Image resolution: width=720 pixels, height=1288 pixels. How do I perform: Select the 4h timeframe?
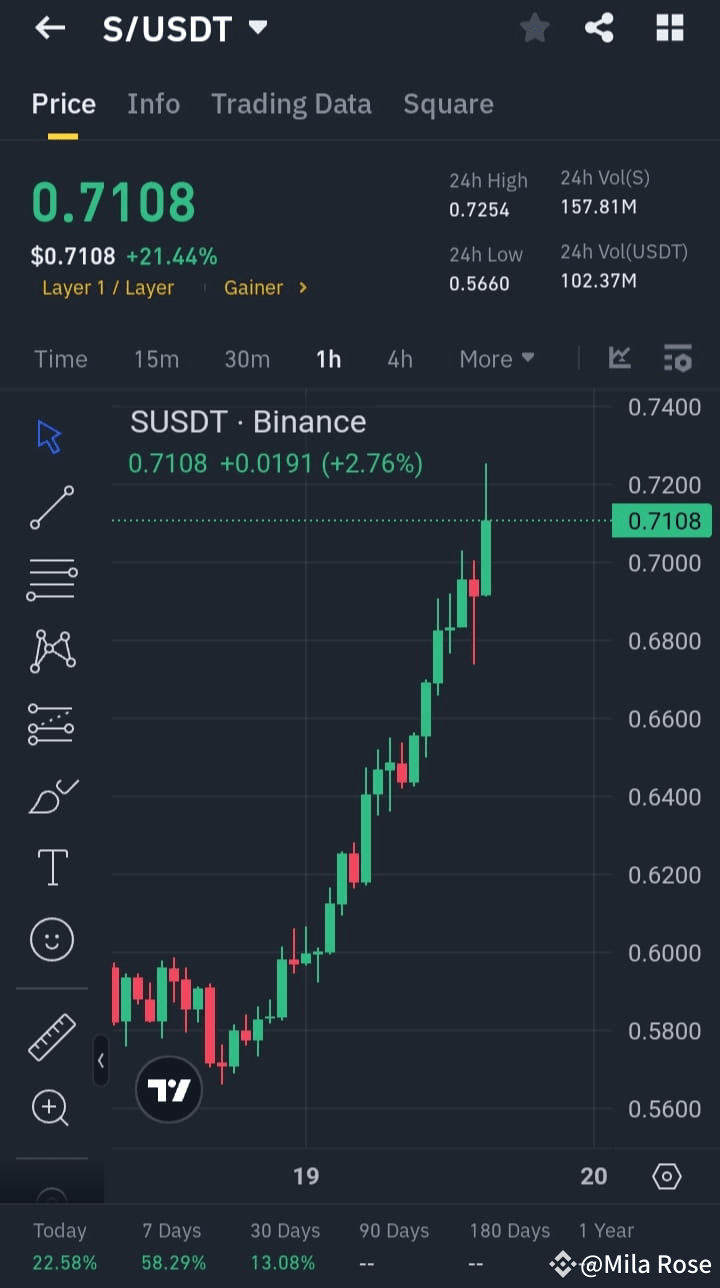399,358
